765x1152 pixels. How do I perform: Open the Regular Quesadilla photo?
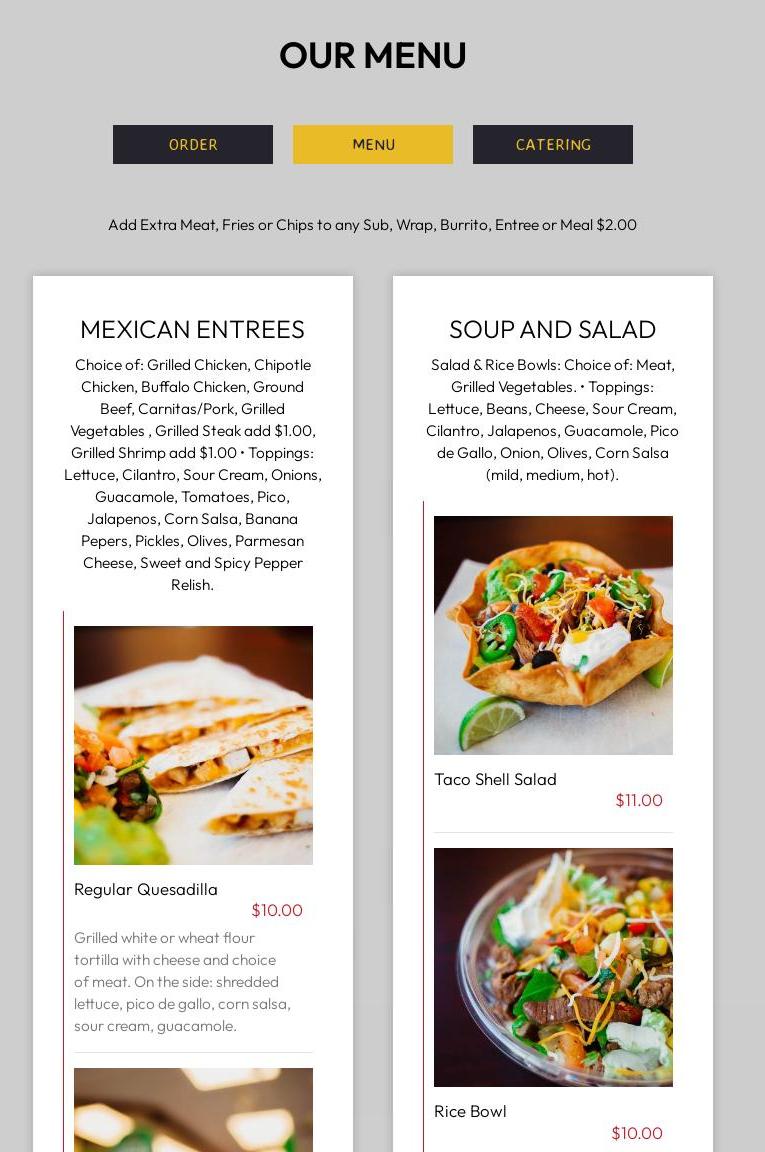pyautogui.click(x=193, y=745)
